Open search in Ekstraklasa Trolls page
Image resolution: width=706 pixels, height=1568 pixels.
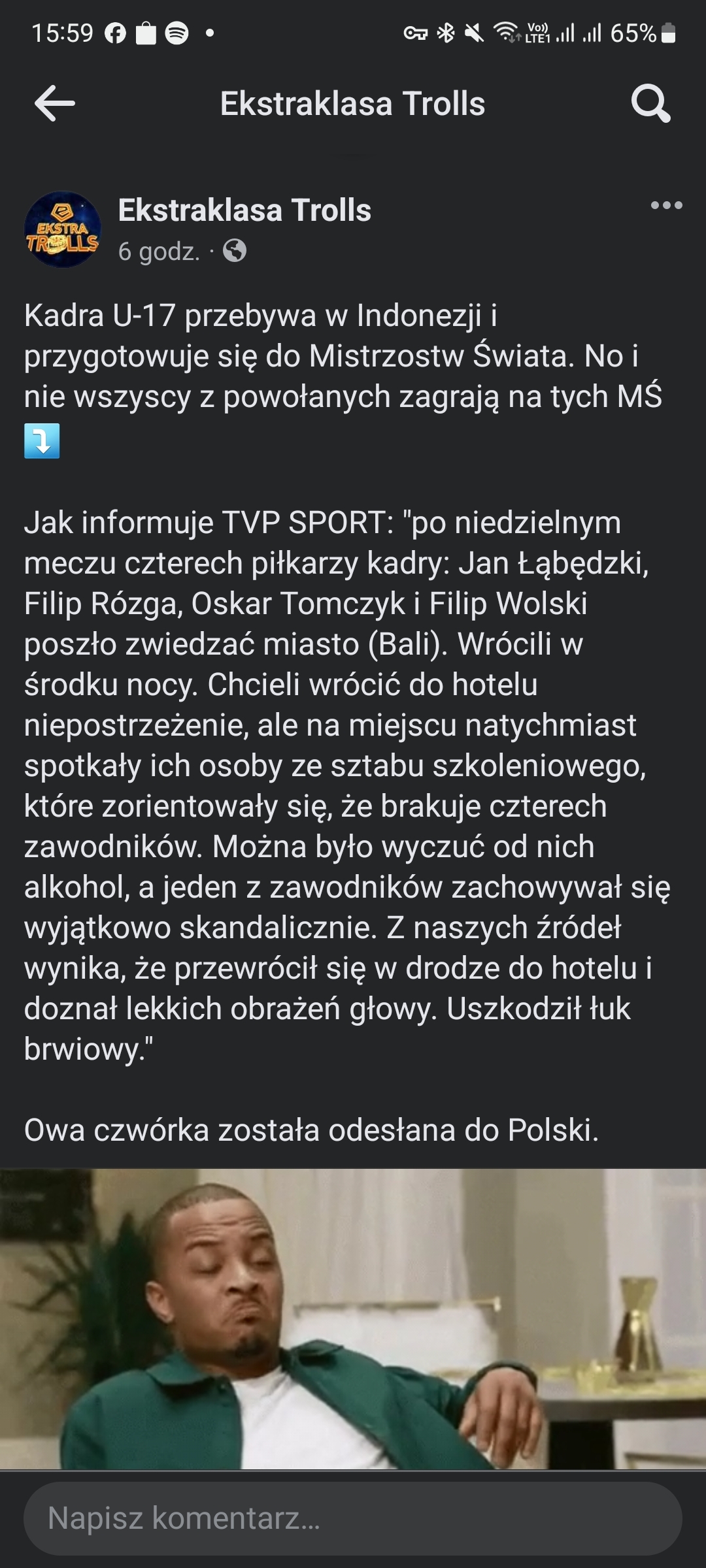pos(650,103)
